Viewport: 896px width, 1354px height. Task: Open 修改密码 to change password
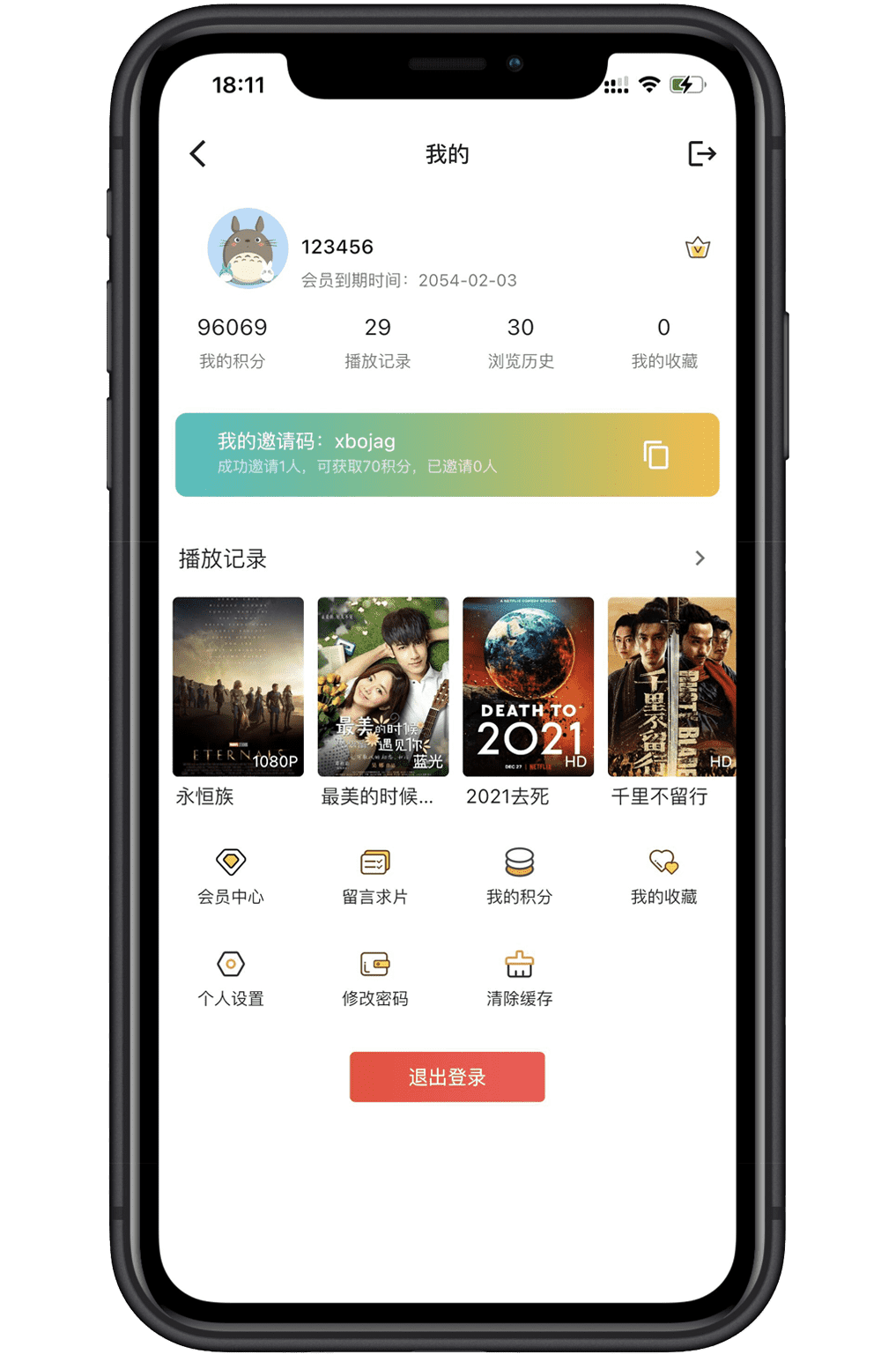coord(374,977)
